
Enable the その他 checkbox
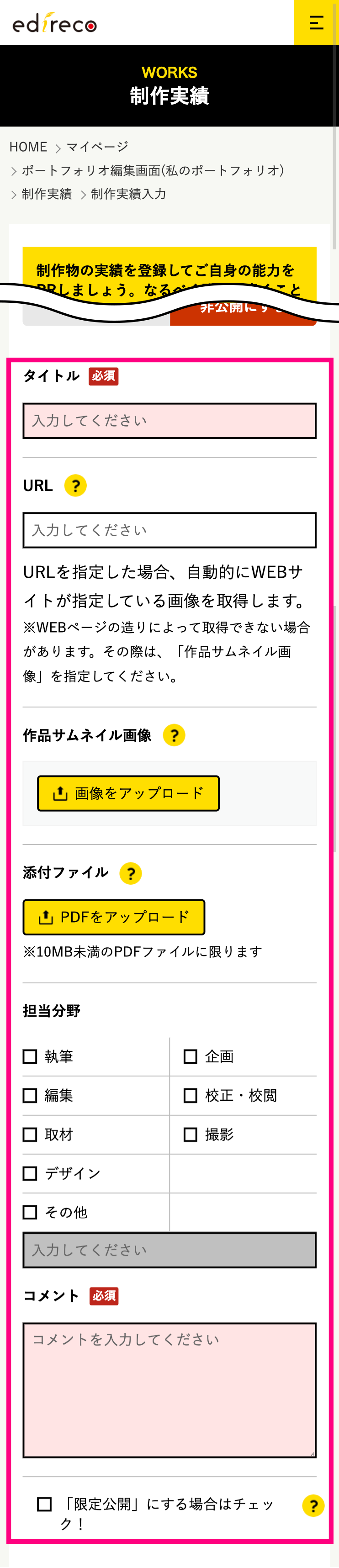click(30, 1213)
